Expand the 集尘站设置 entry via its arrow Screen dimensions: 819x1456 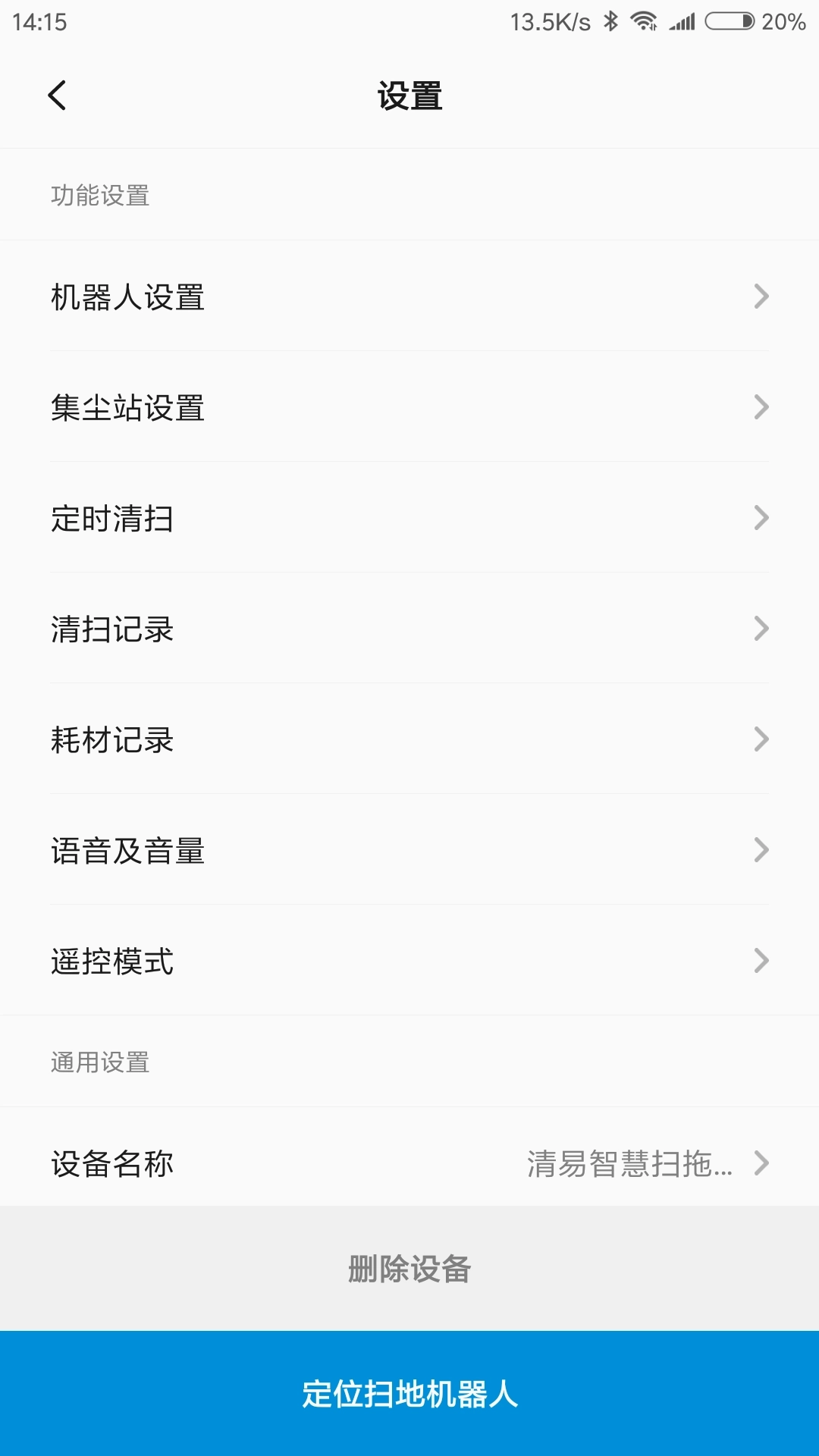762,409
